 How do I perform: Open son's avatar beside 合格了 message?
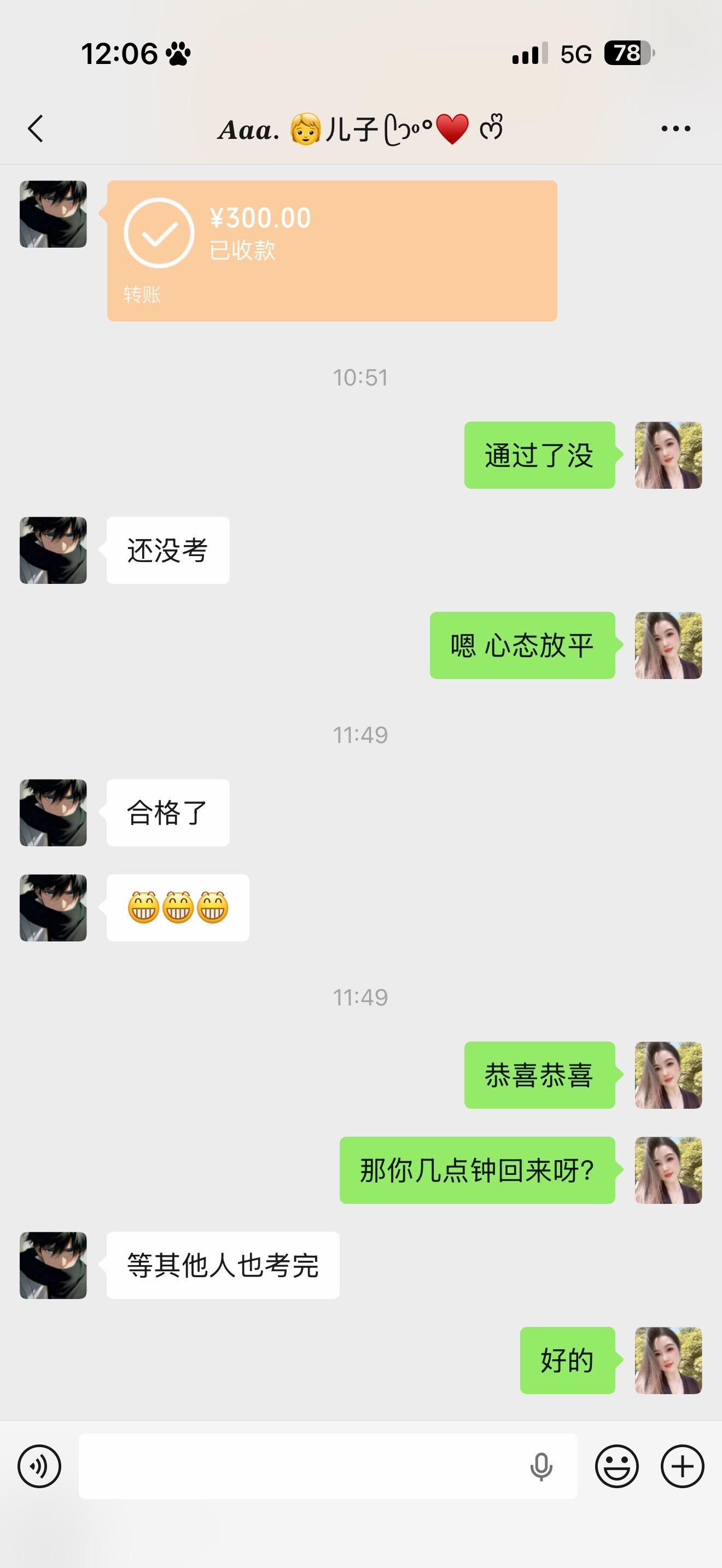click(53, 812)
